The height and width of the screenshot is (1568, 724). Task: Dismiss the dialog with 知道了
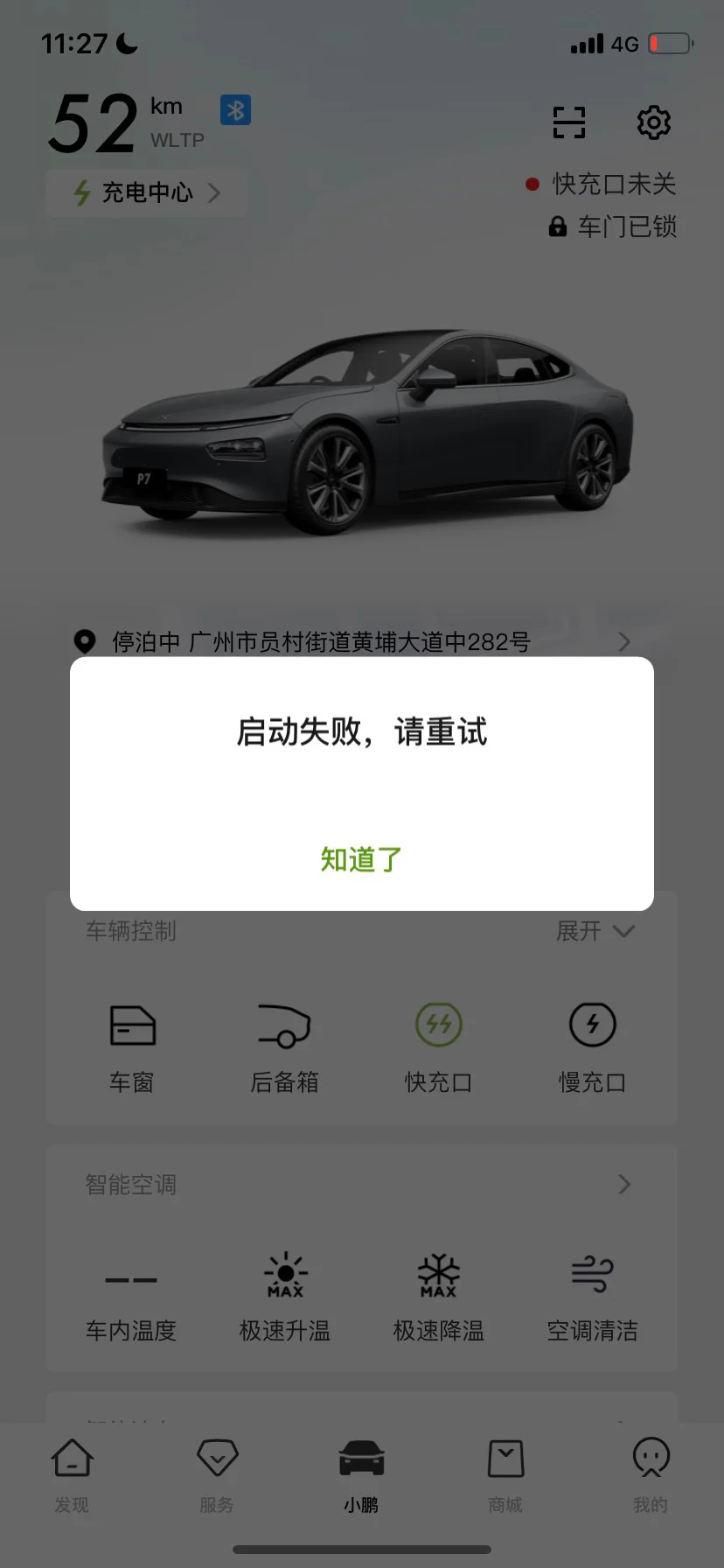click(x=361, y=859)
